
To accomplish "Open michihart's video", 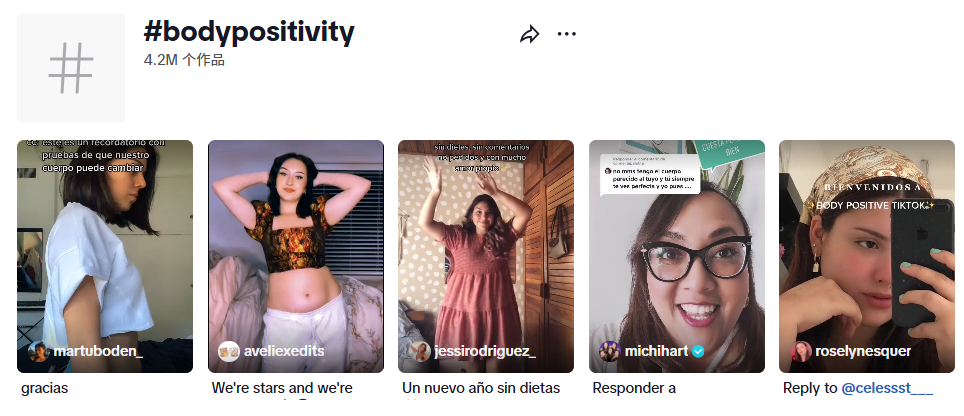I will point(676,256).
